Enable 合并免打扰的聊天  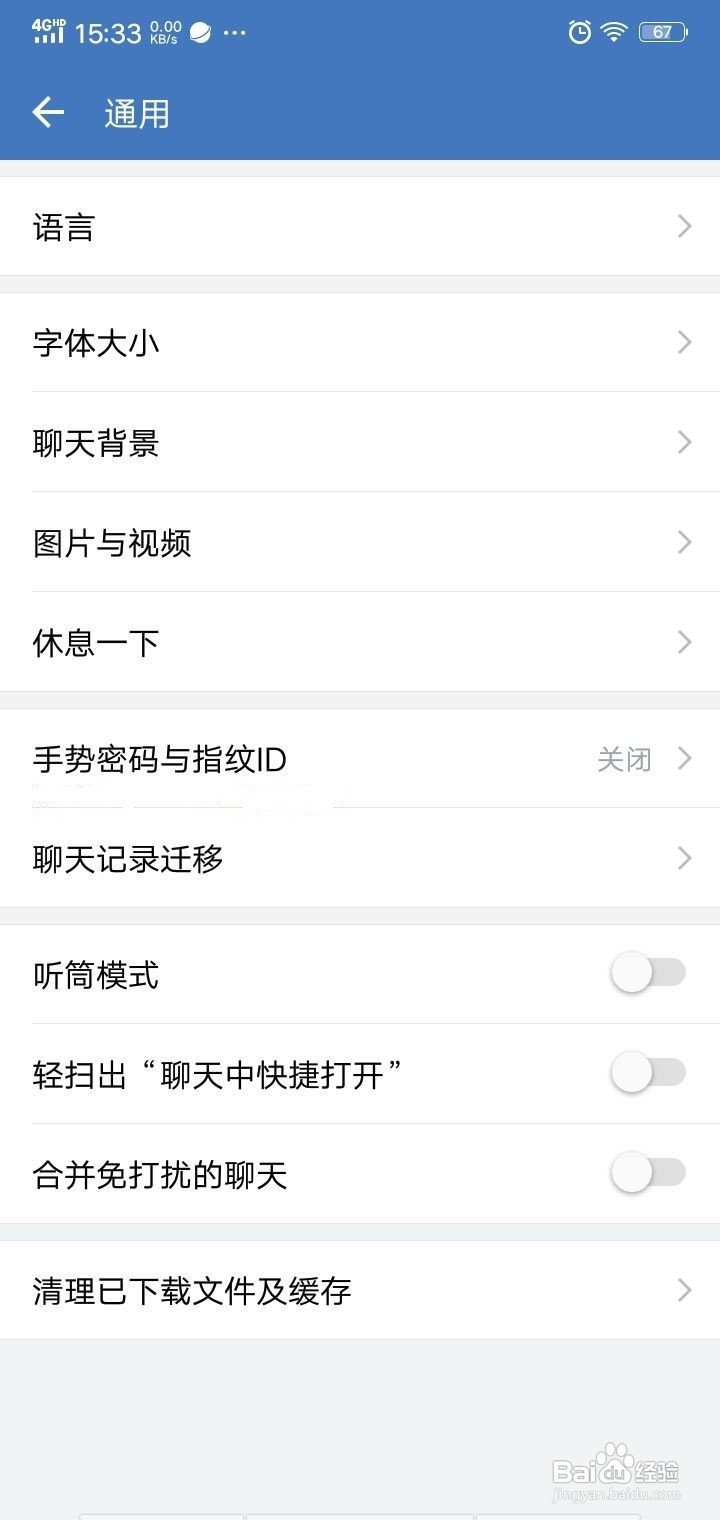tap(646, 1172)
